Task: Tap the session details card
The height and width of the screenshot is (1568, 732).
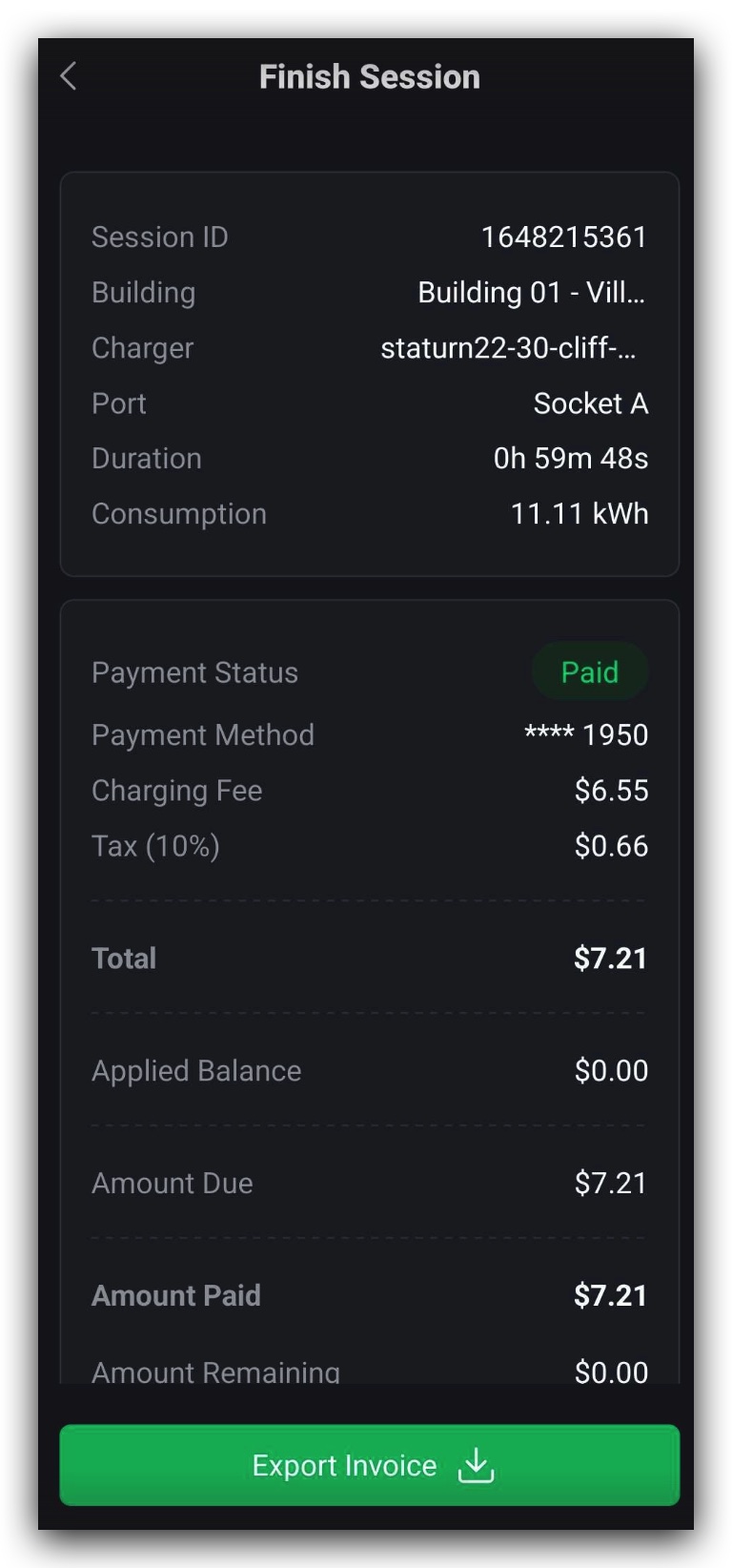Action: 369,372
